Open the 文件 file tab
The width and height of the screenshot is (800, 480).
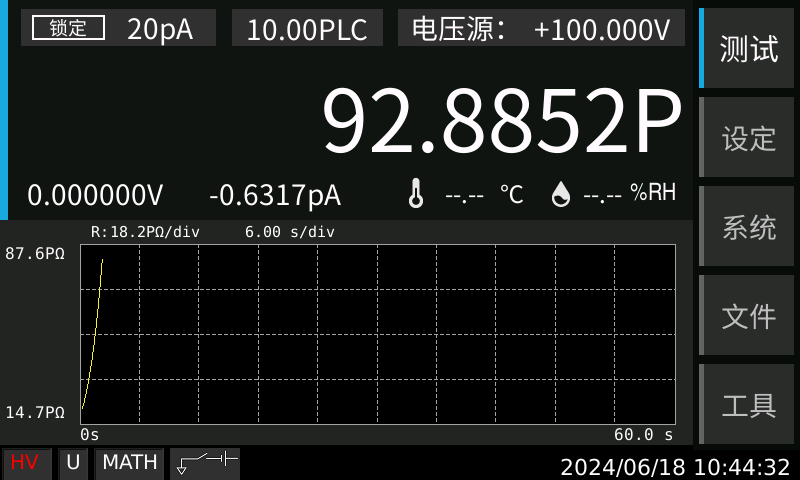(748, 316)
